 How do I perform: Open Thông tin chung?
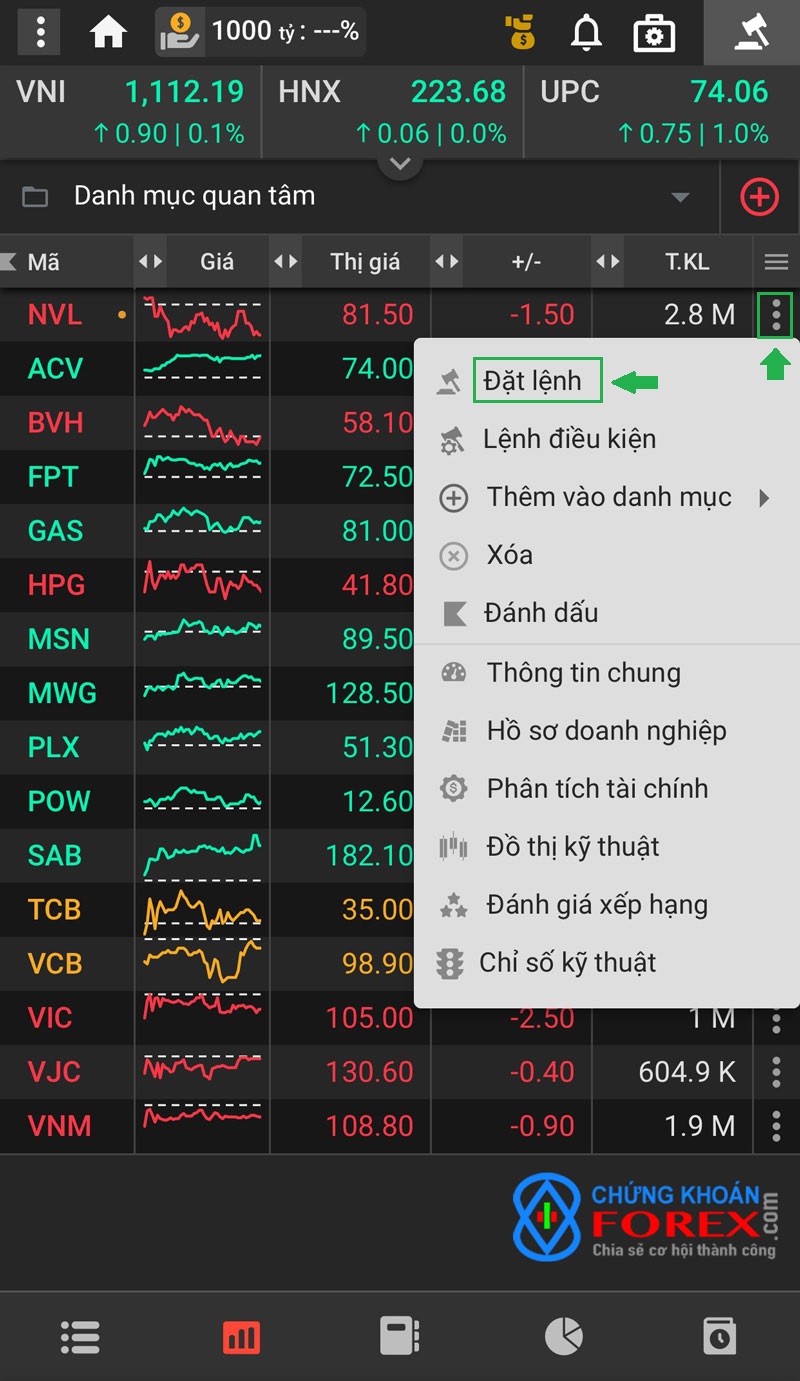click(583, 673)
